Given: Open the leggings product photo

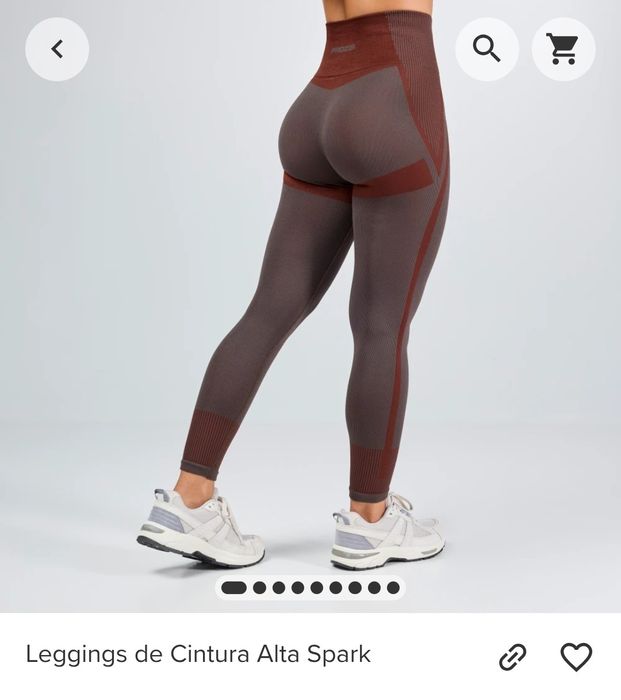Looking at the screenshot, I should 310,300.
